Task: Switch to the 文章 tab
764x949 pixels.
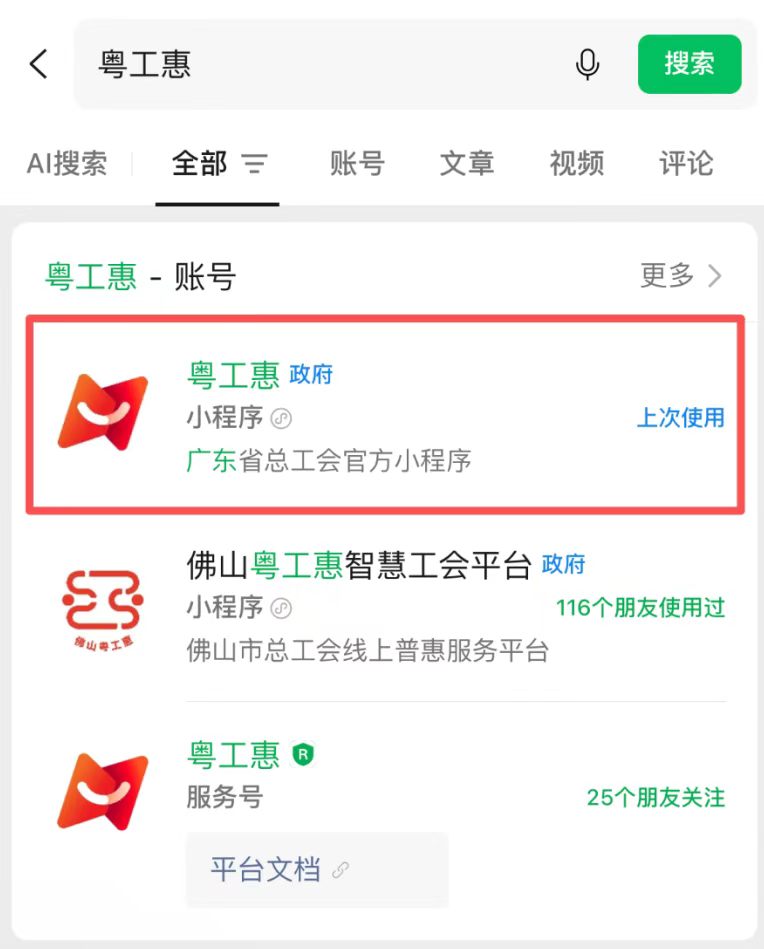Action: tap(467, 163)
